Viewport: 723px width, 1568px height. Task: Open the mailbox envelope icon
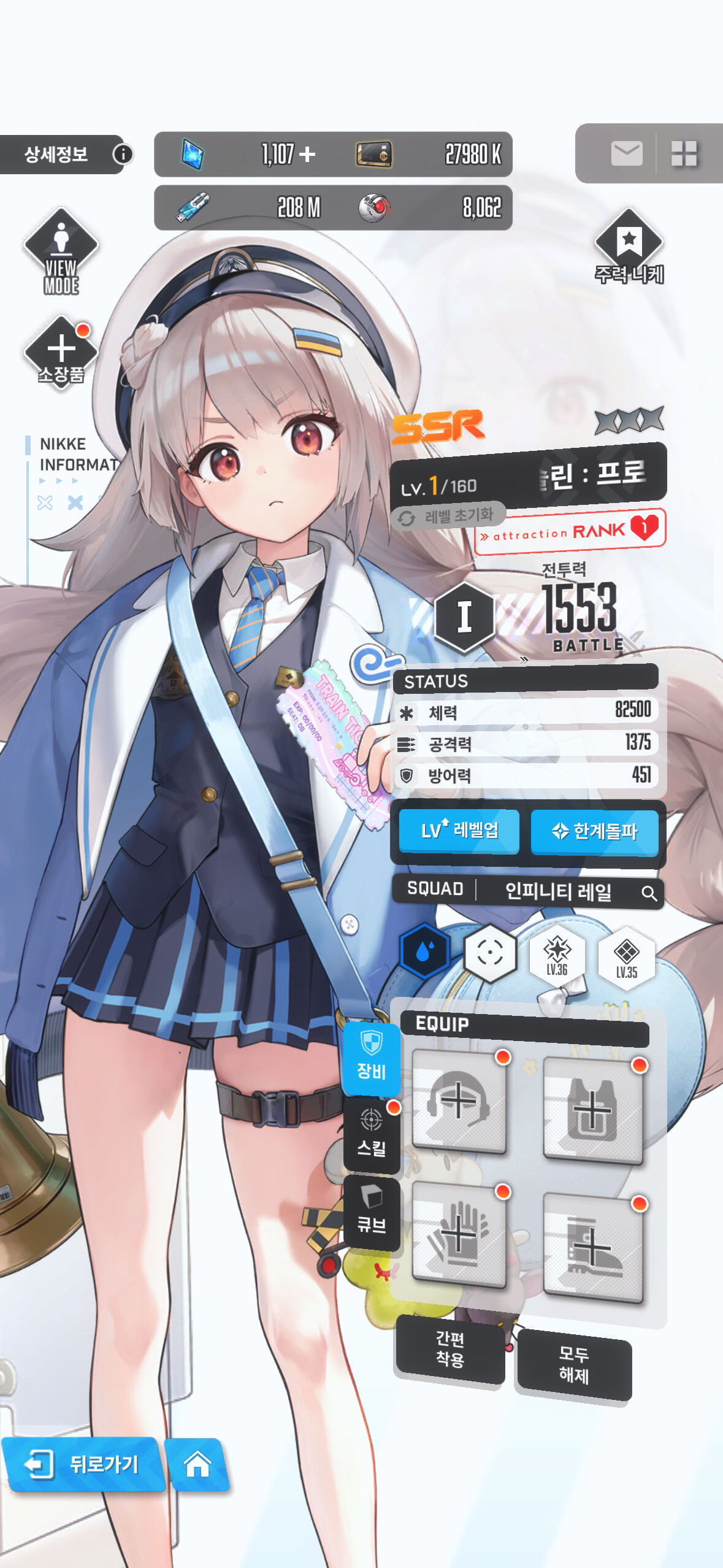626,153
